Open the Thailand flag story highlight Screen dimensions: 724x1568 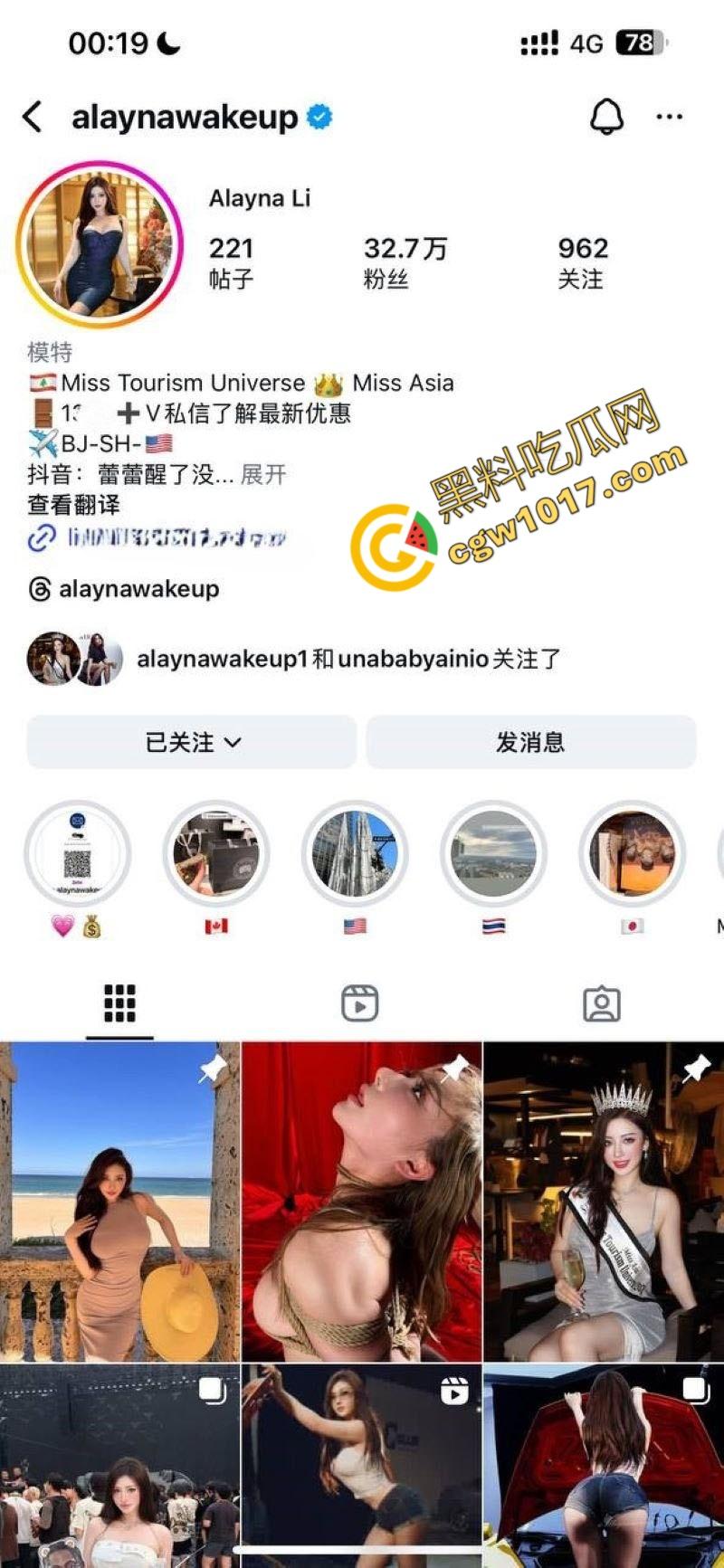click(493, 854)
